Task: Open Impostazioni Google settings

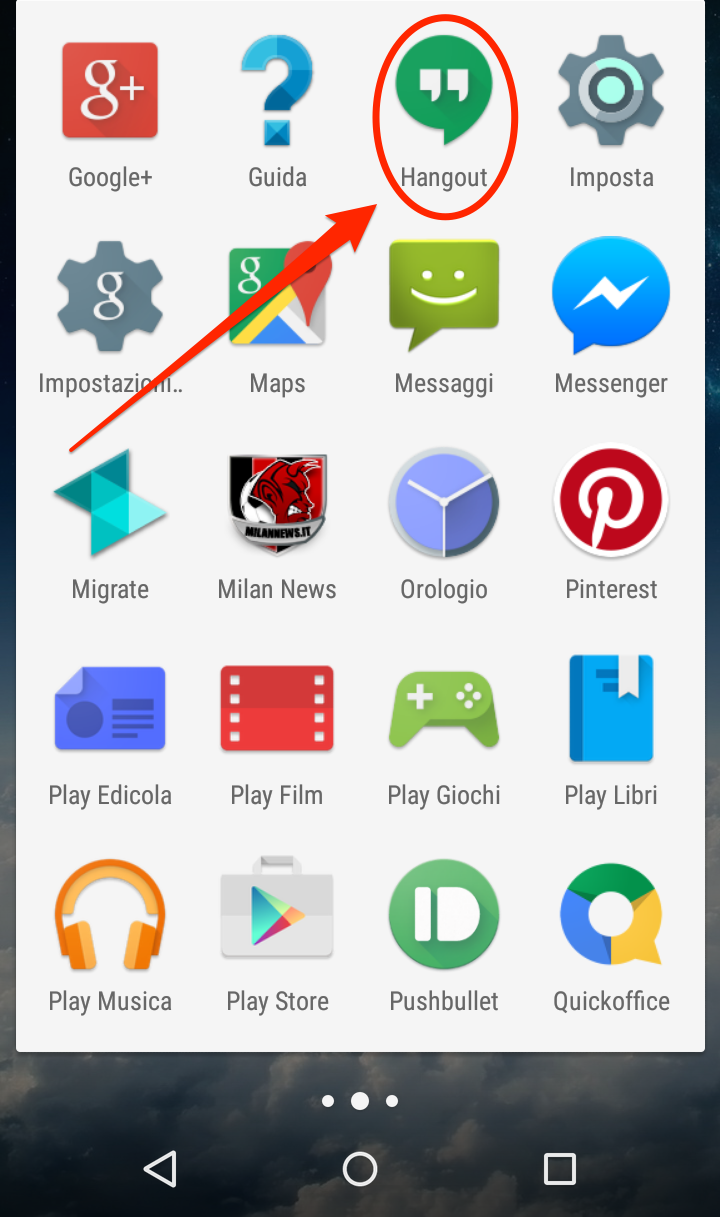Action: click(110, 297)
